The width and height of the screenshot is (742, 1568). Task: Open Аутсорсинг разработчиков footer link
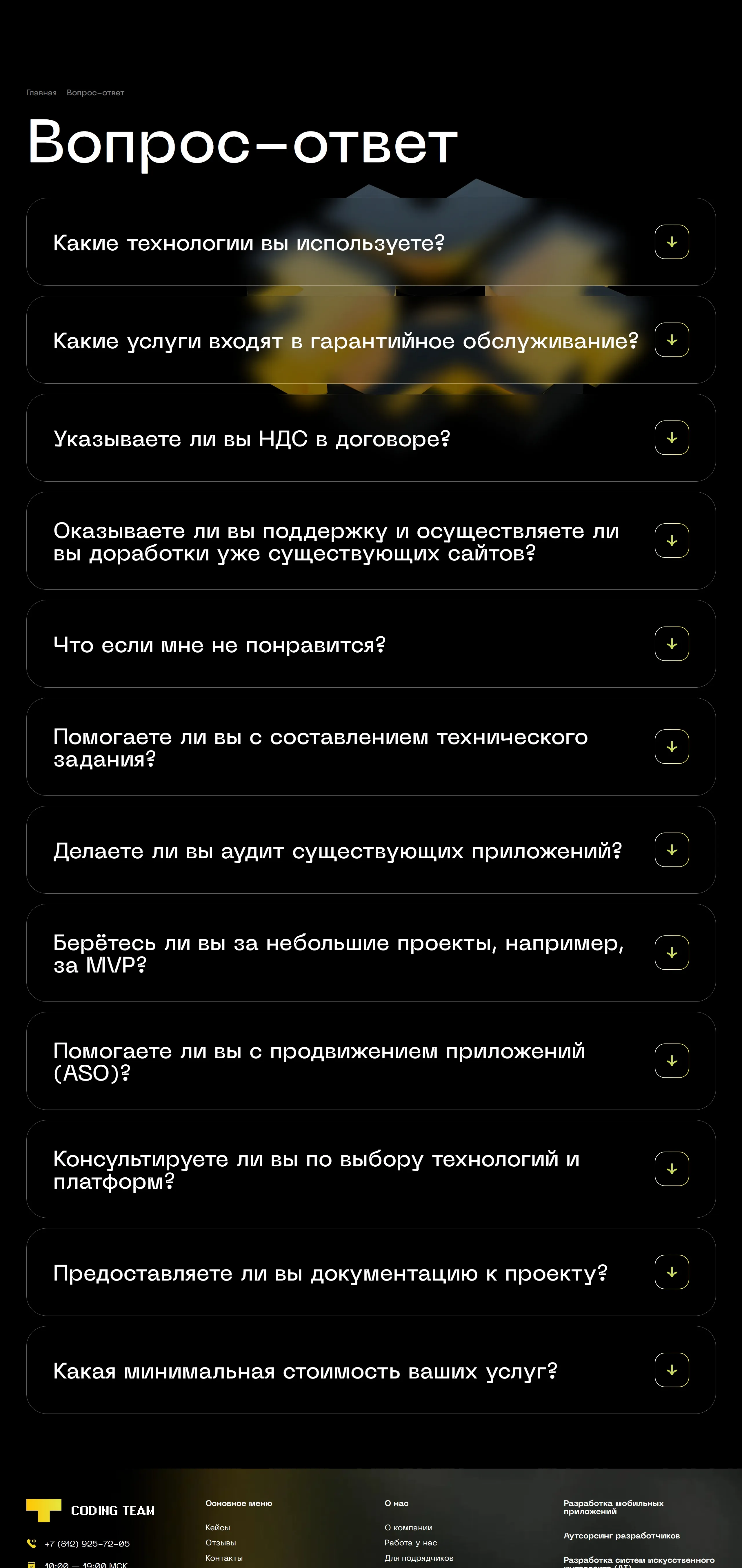(621, 1536)
